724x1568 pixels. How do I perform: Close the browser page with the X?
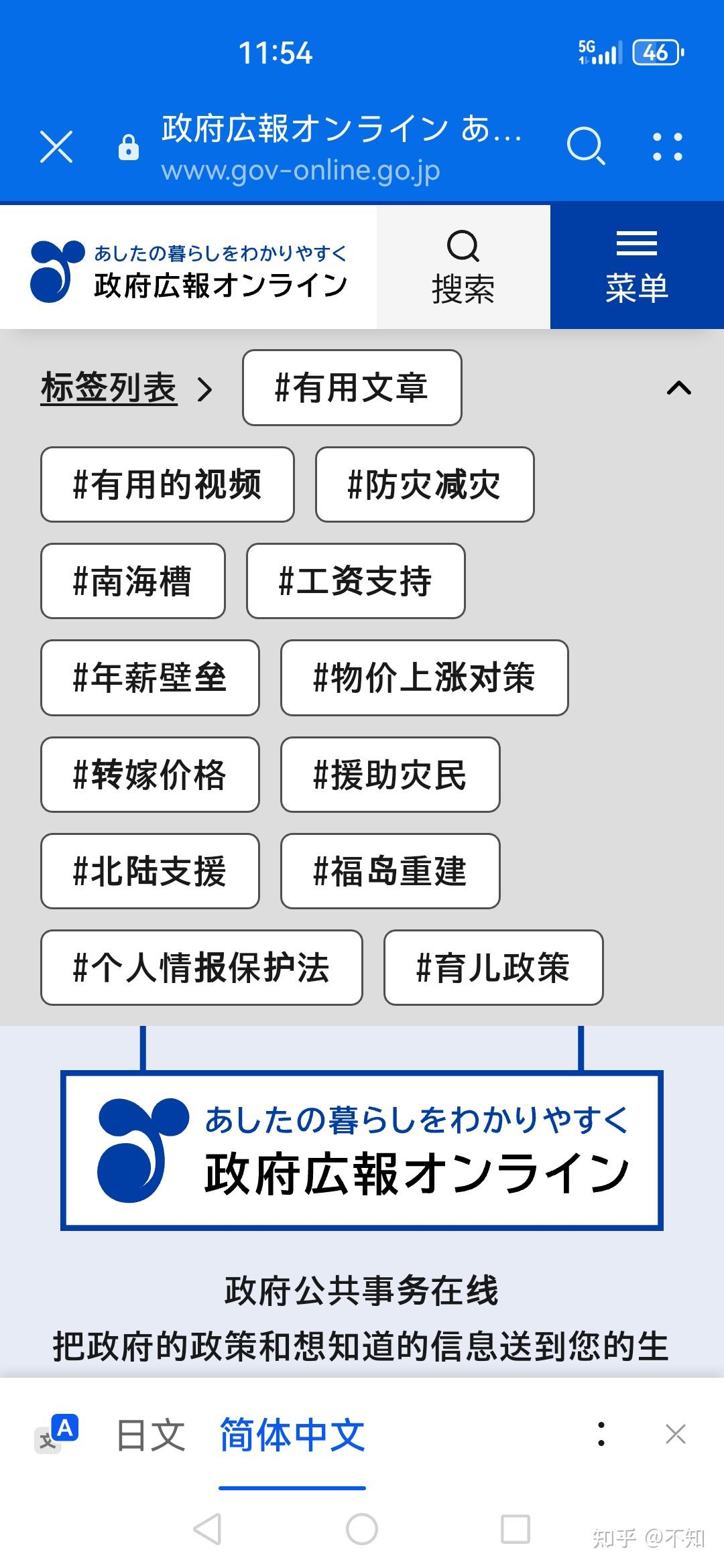click(56, 147)
